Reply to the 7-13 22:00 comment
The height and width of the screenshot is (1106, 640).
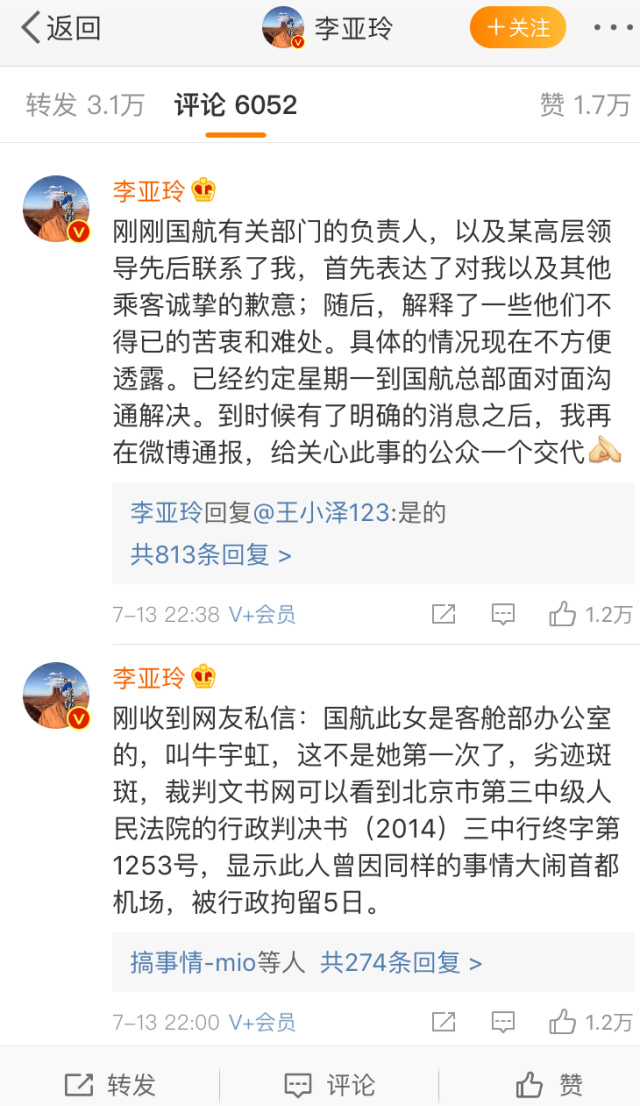(503, 1022)
